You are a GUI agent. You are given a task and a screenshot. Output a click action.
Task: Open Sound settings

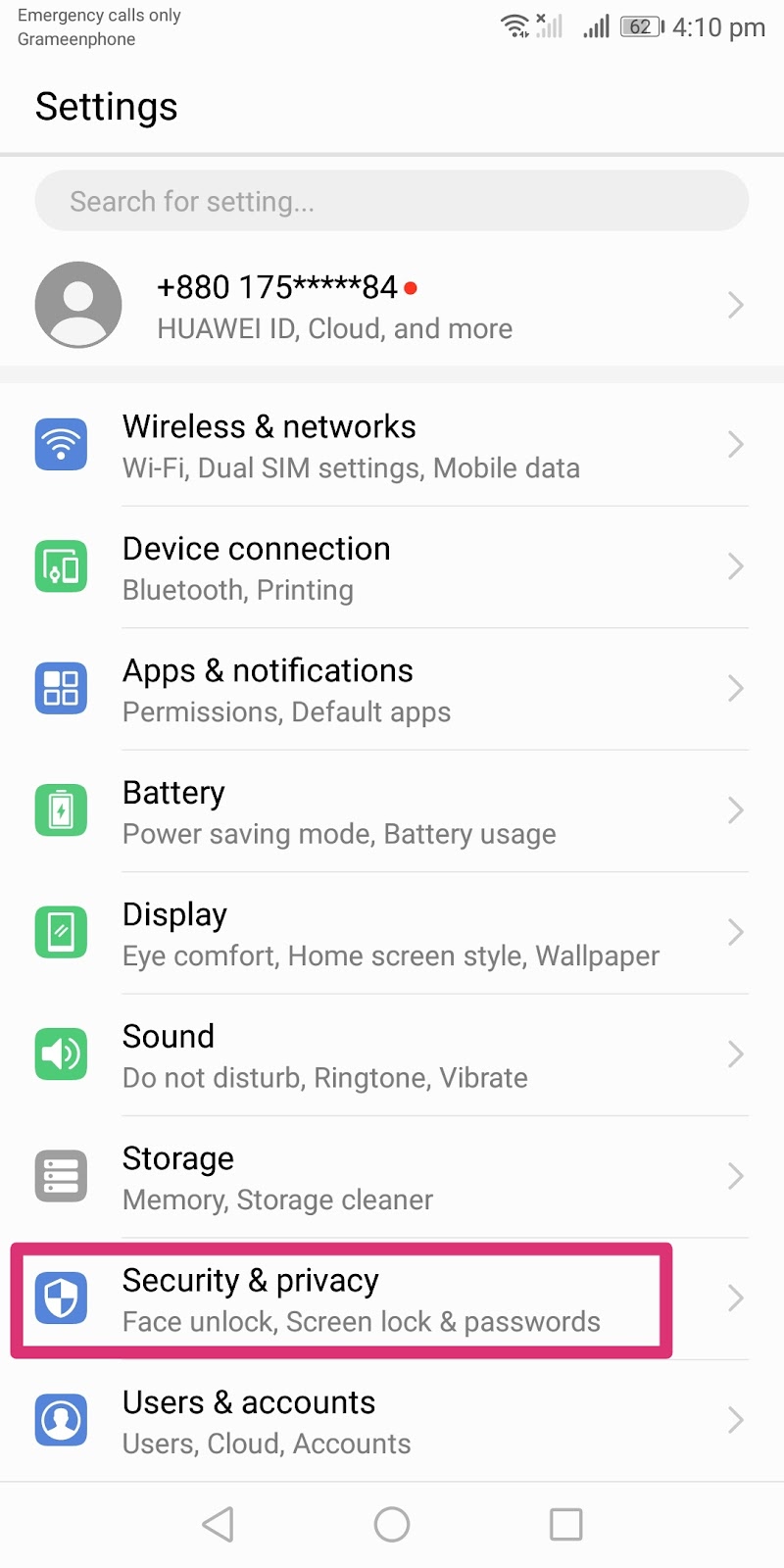(392, 1055)
